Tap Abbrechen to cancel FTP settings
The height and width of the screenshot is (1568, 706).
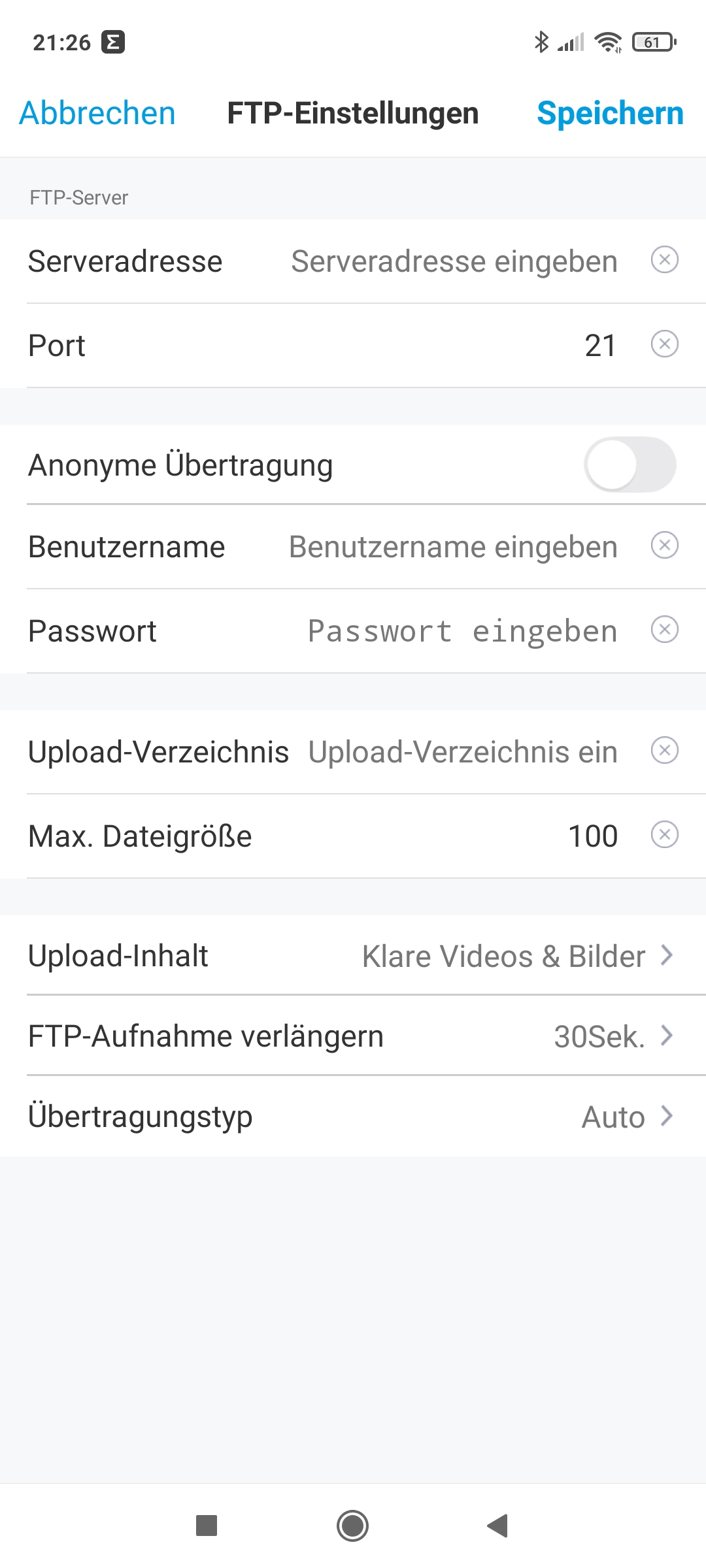[x=97, y=113]
